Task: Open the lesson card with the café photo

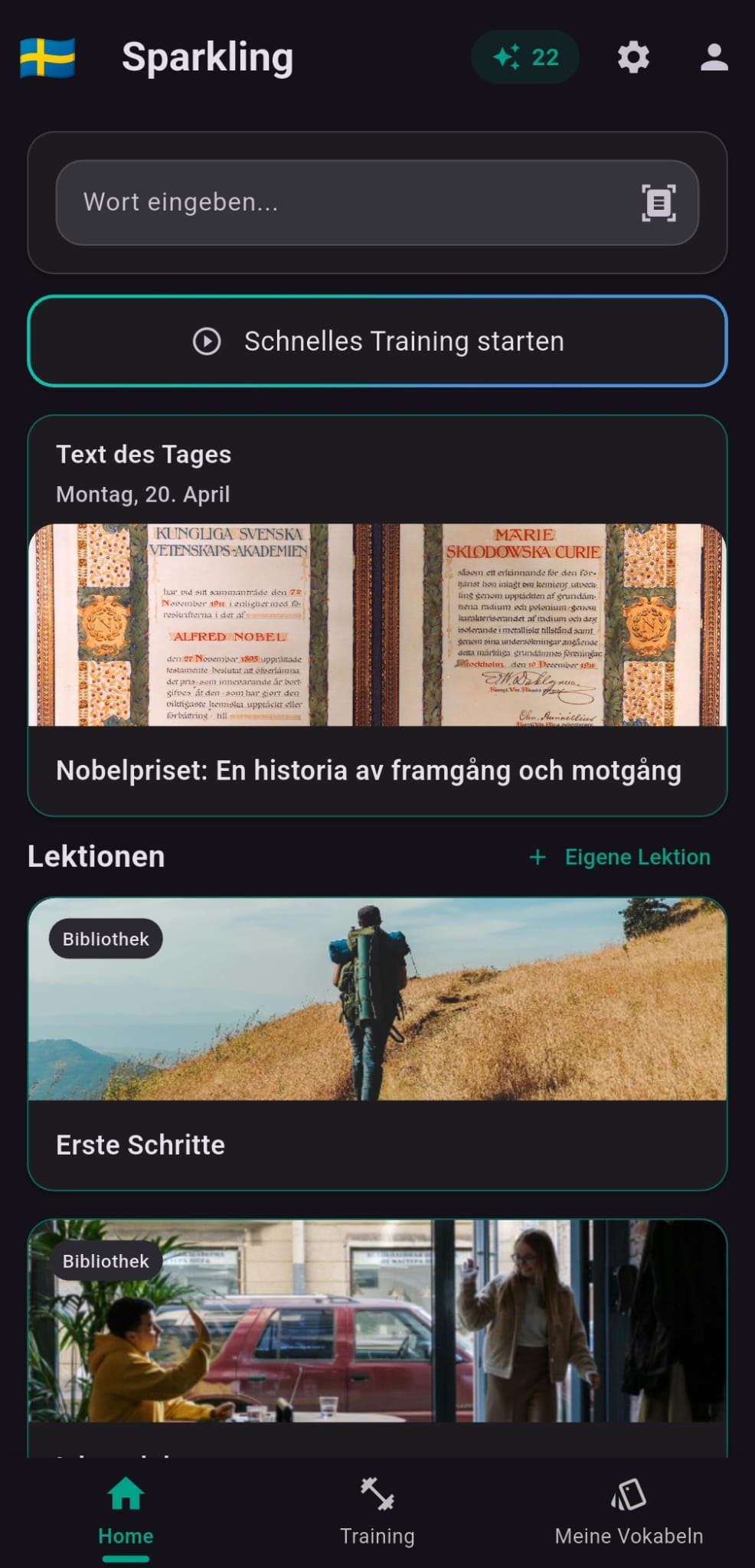Action: (377, 1336)
